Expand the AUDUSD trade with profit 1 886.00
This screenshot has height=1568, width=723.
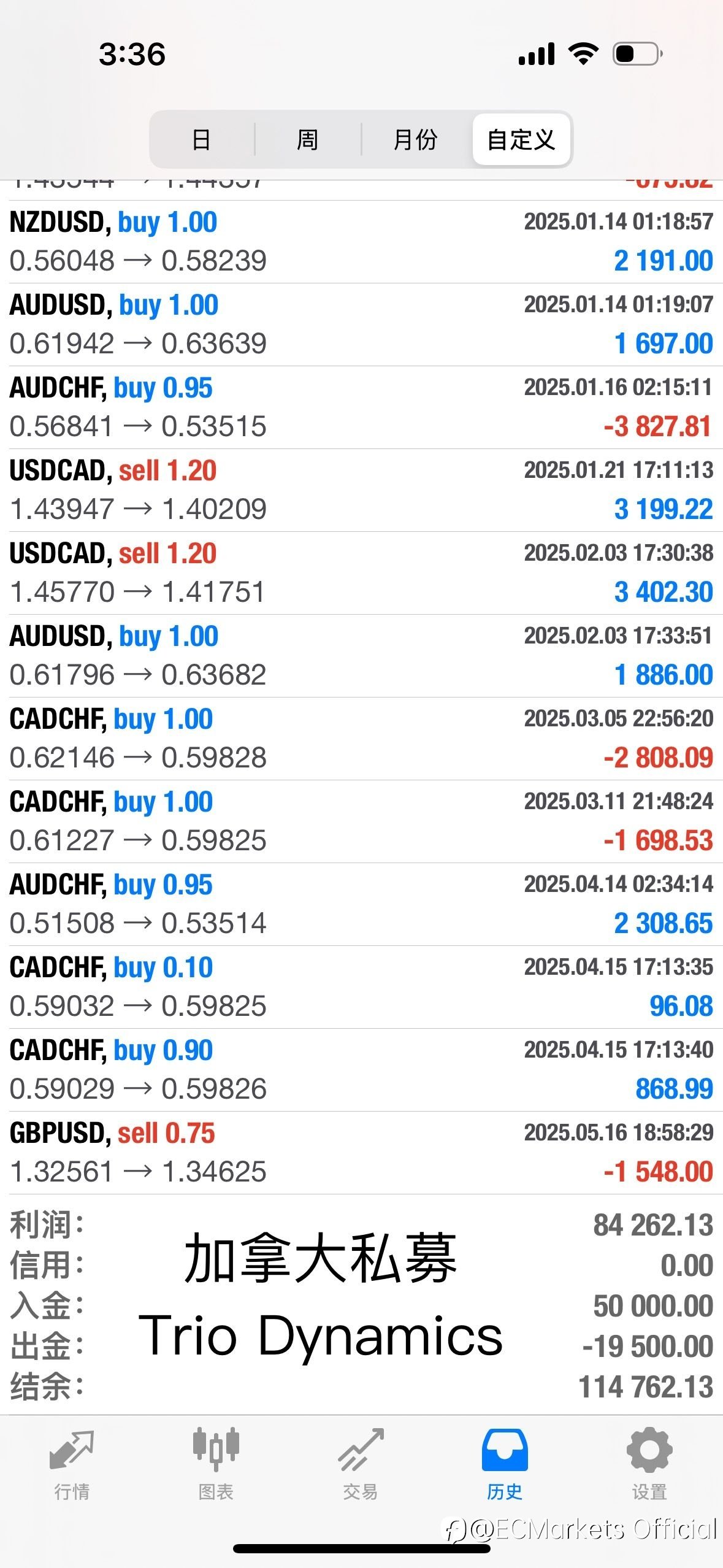click(361, 656)
